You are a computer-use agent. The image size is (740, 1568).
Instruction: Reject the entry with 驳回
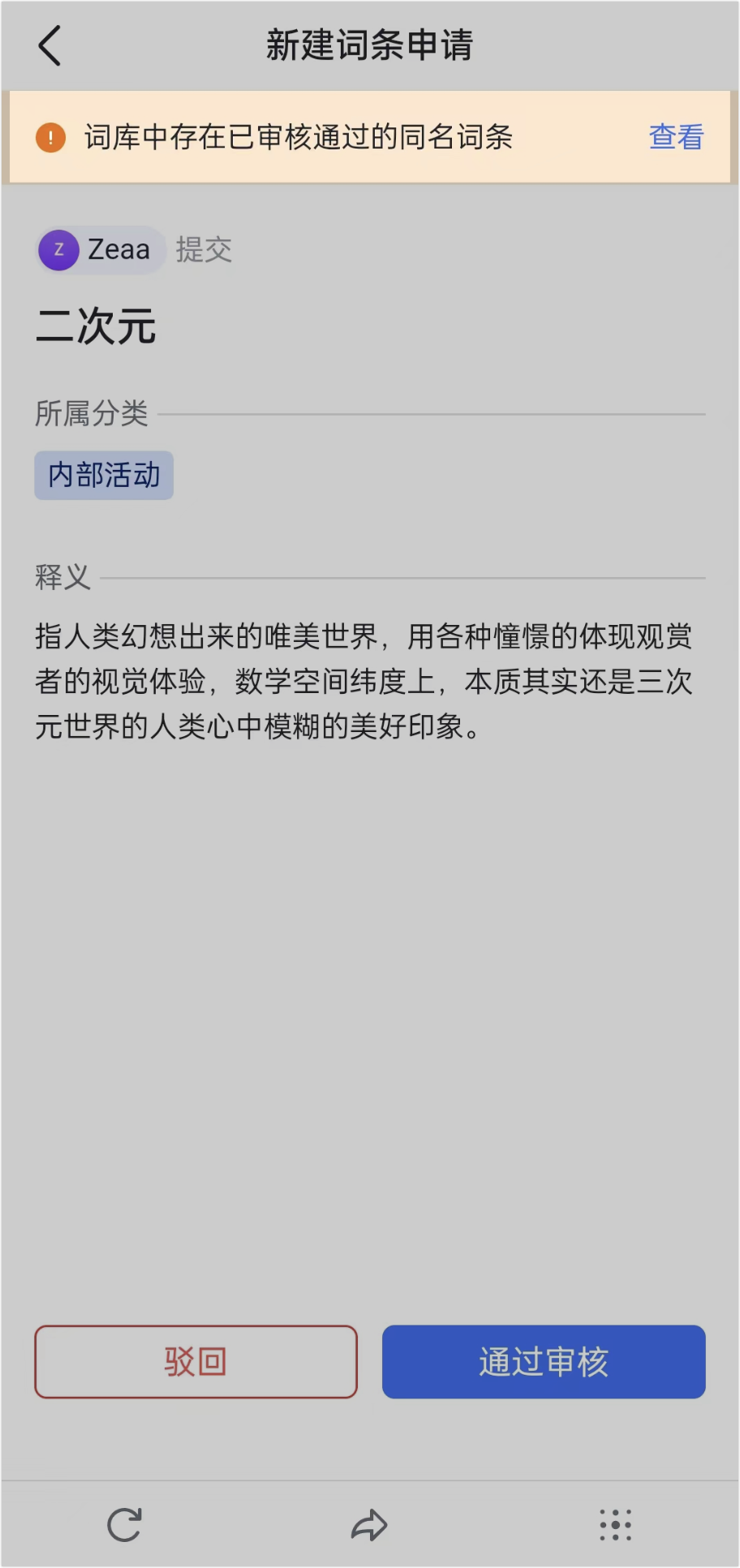click(x=196, y=1362)
